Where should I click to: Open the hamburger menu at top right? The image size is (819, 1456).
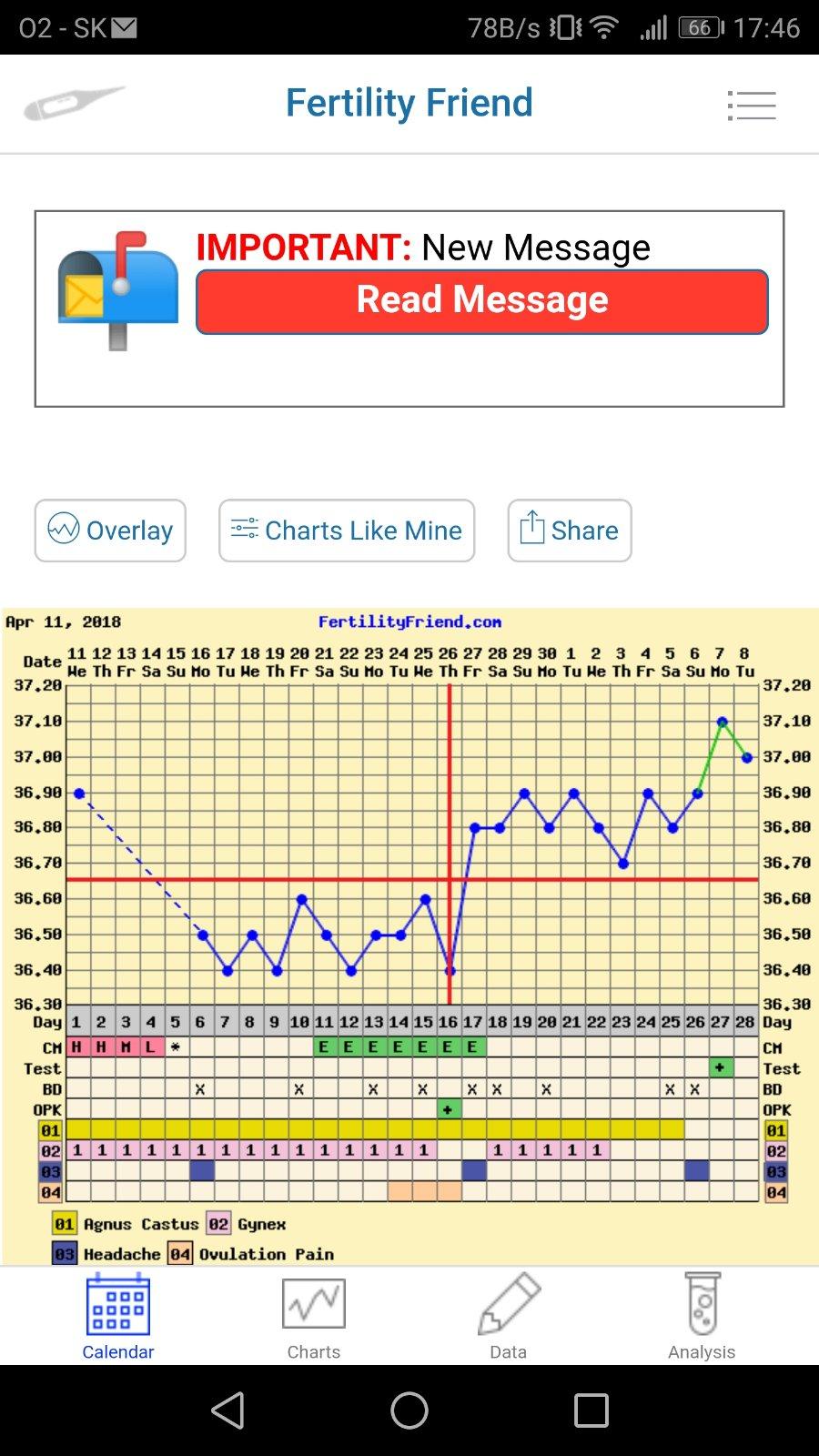[752, 106]
